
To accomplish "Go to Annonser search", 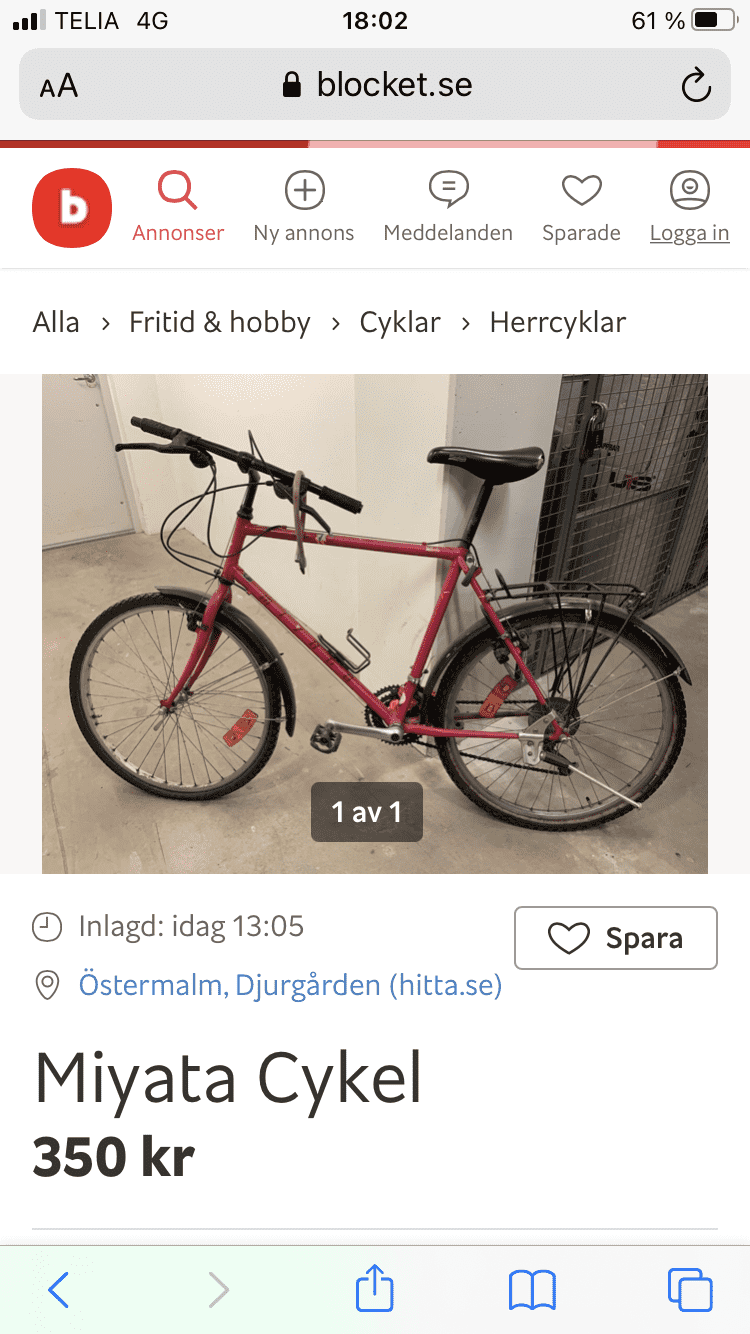I will click(178, 207).
